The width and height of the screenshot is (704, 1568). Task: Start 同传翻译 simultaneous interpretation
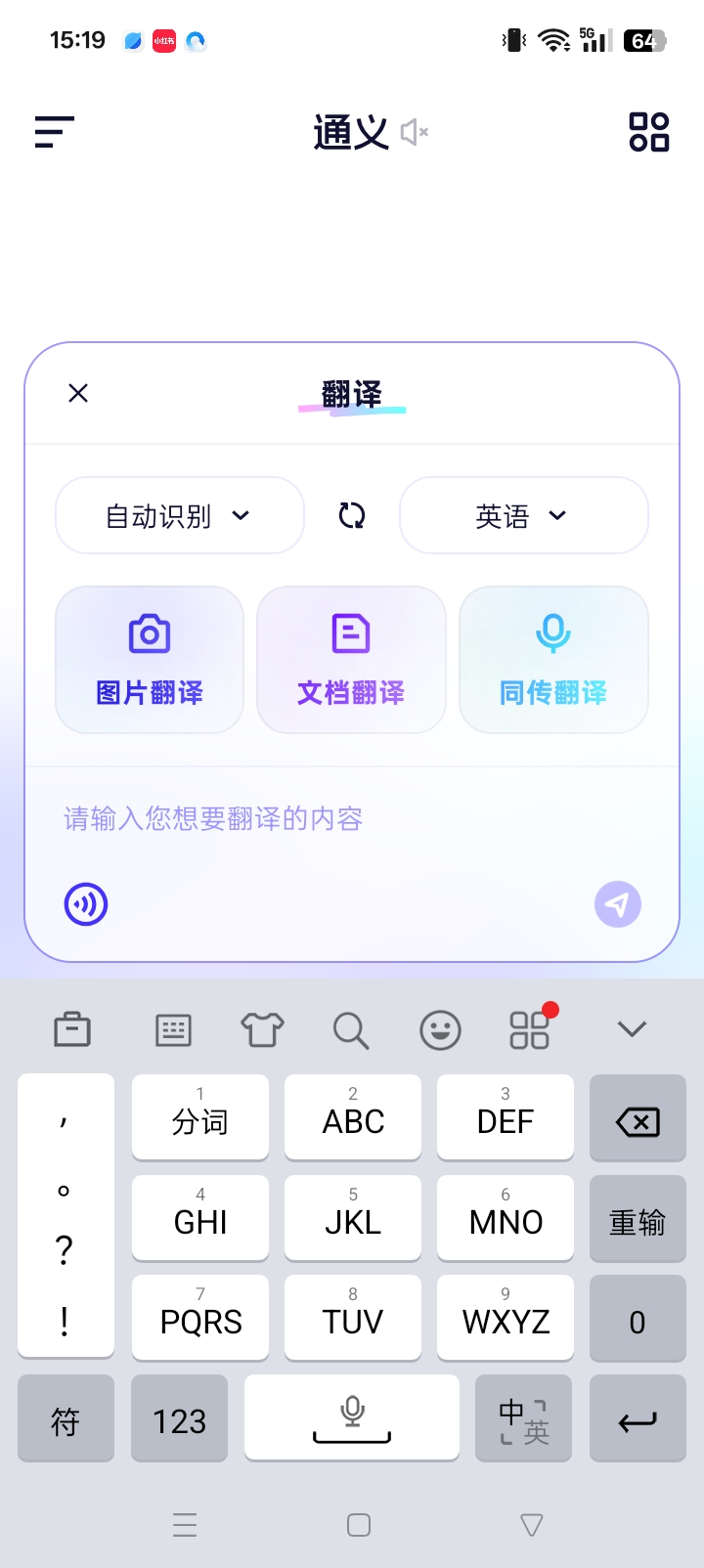point(553,659)
